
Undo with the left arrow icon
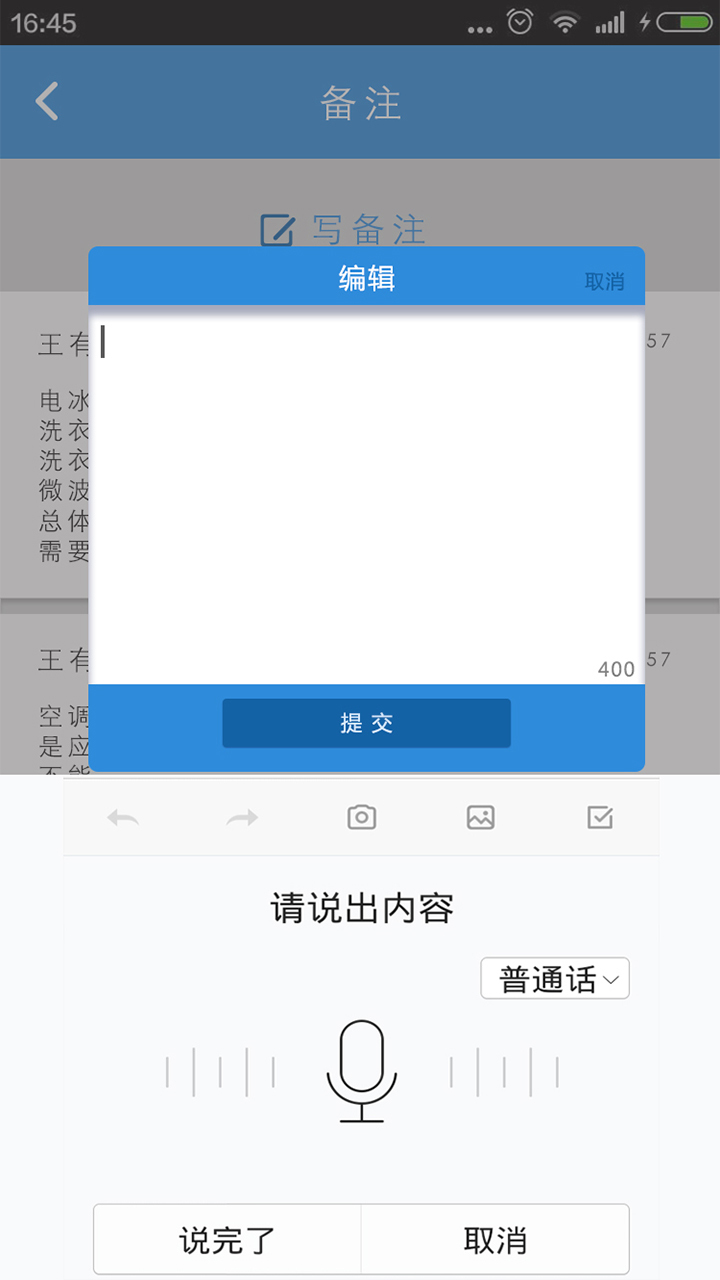[x=123, y=818]
